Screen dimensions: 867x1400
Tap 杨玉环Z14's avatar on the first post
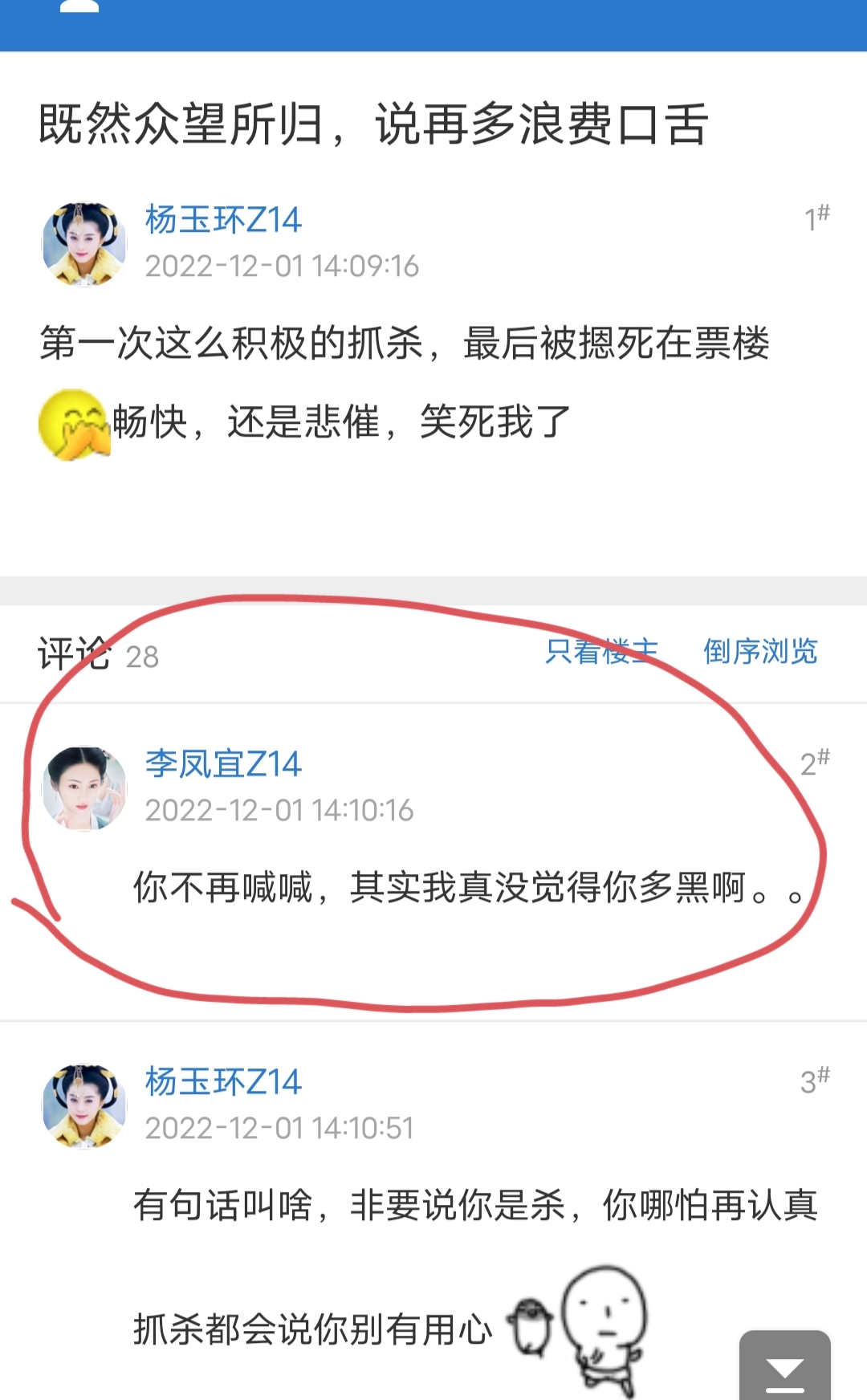pyautogui.click(x=84, y=244)
